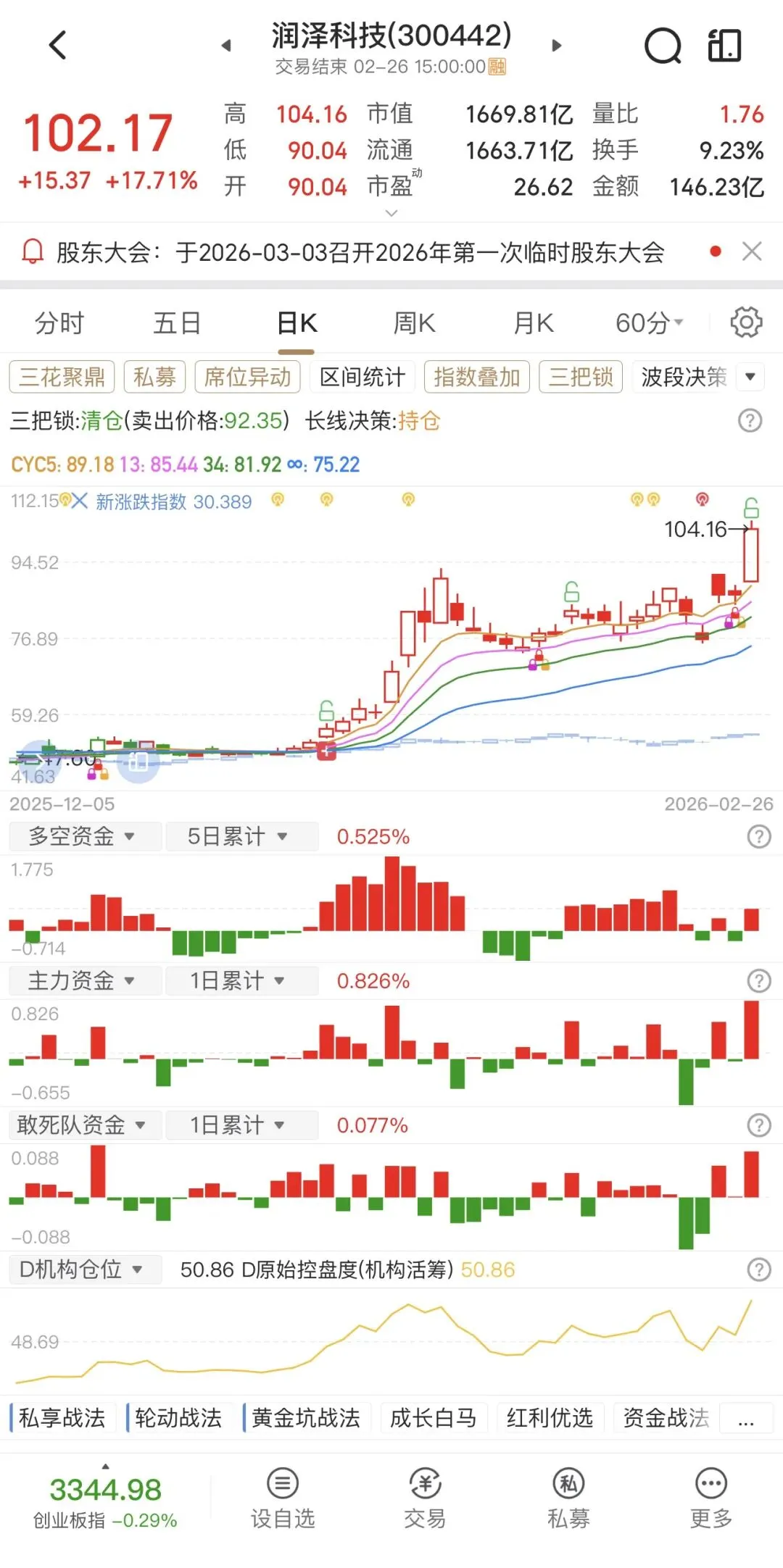This screenshot has width=783, height=1568.
Task: Select the 五日 chart tab
Action: pyautogui.click(x=177, y=323)
